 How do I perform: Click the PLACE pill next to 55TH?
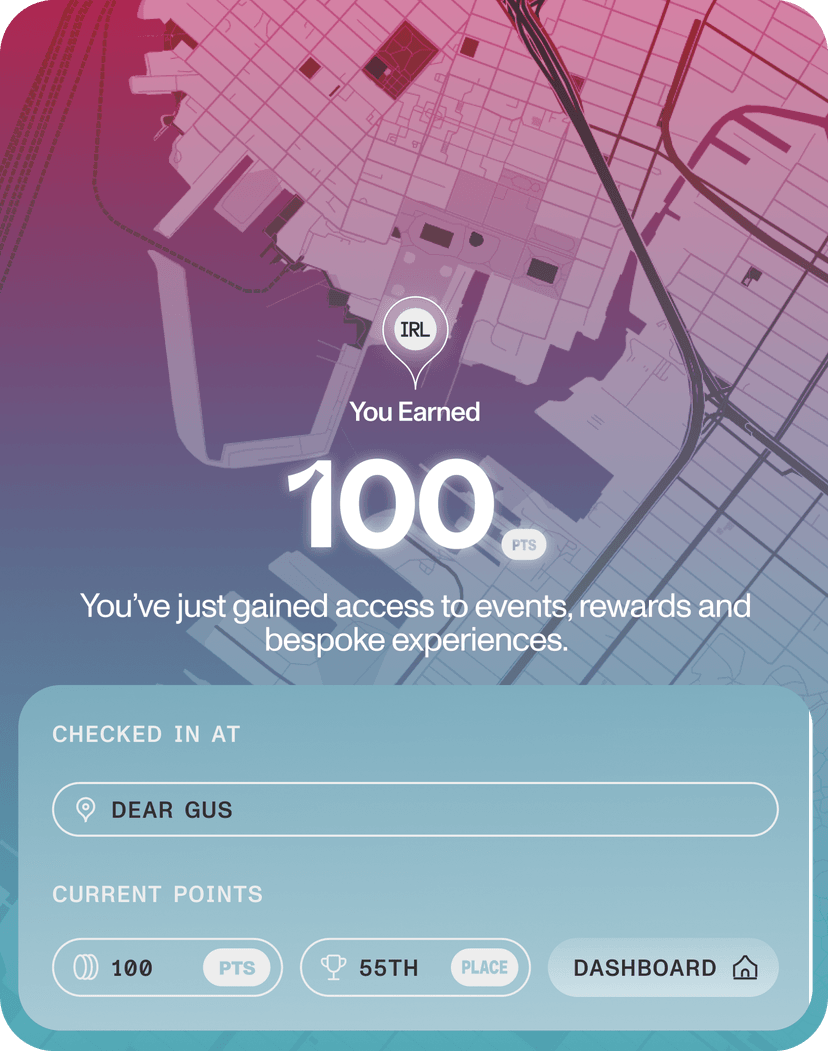[484, 968]
